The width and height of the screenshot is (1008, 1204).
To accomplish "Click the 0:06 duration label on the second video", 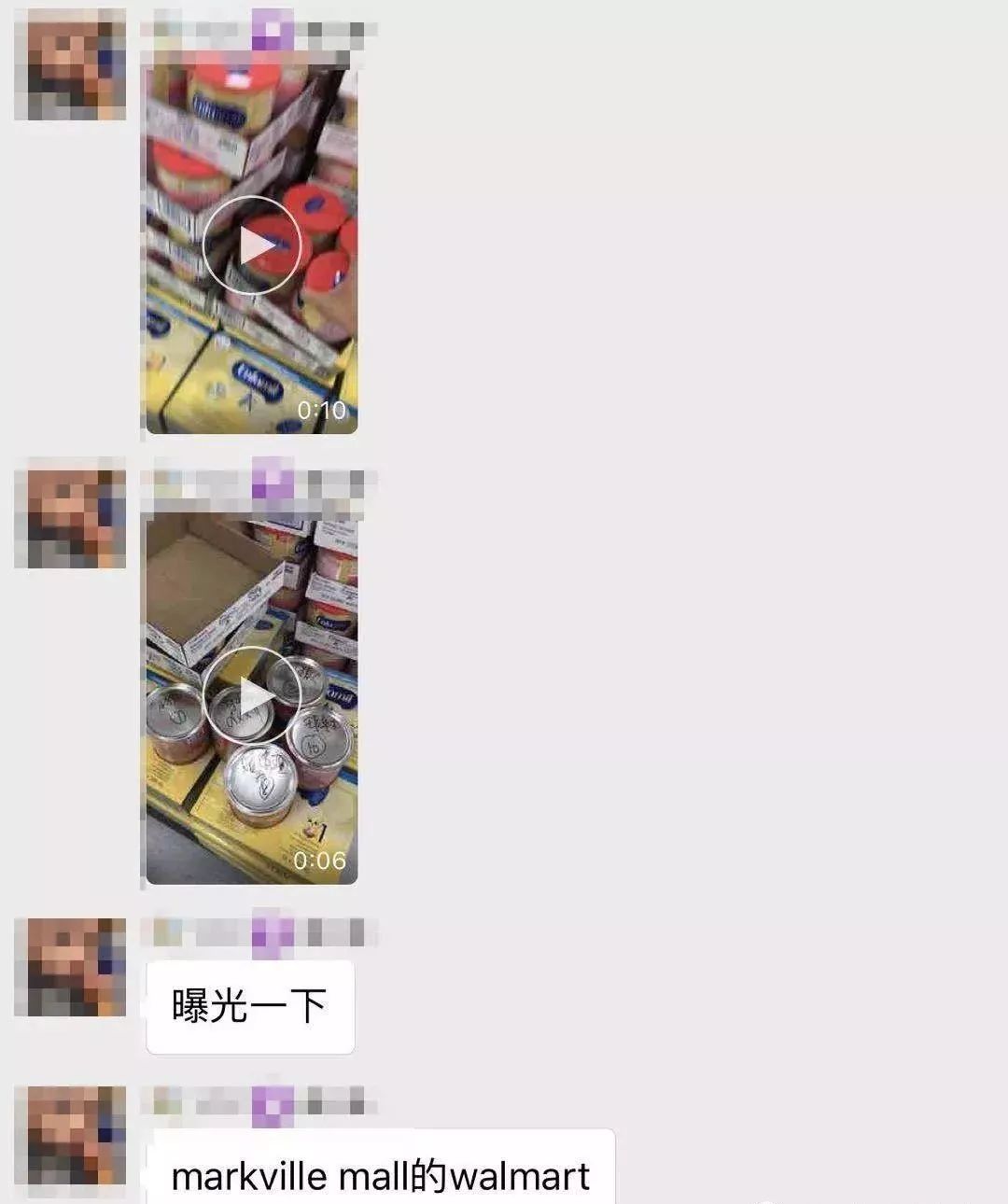I will (x=318, y=861).
